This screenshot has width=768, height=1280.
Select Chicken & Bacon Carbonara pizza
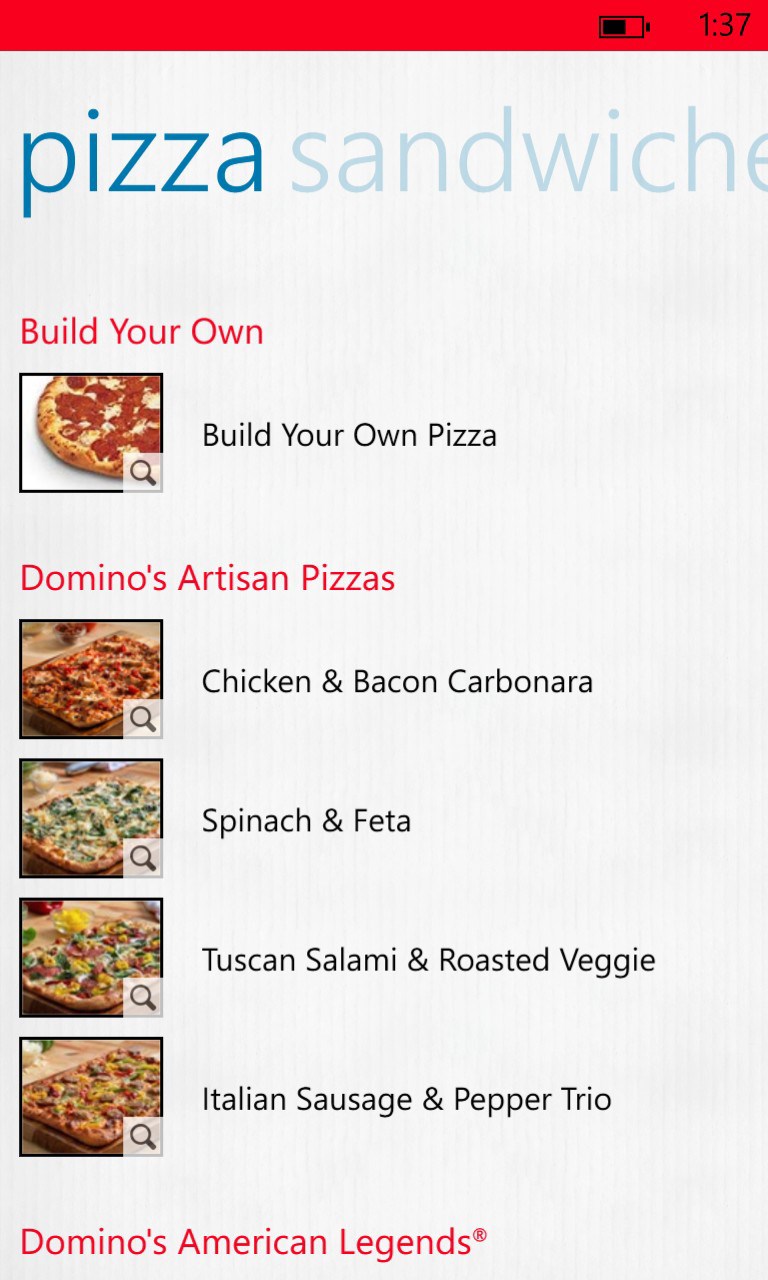click(x=397, y=681)
